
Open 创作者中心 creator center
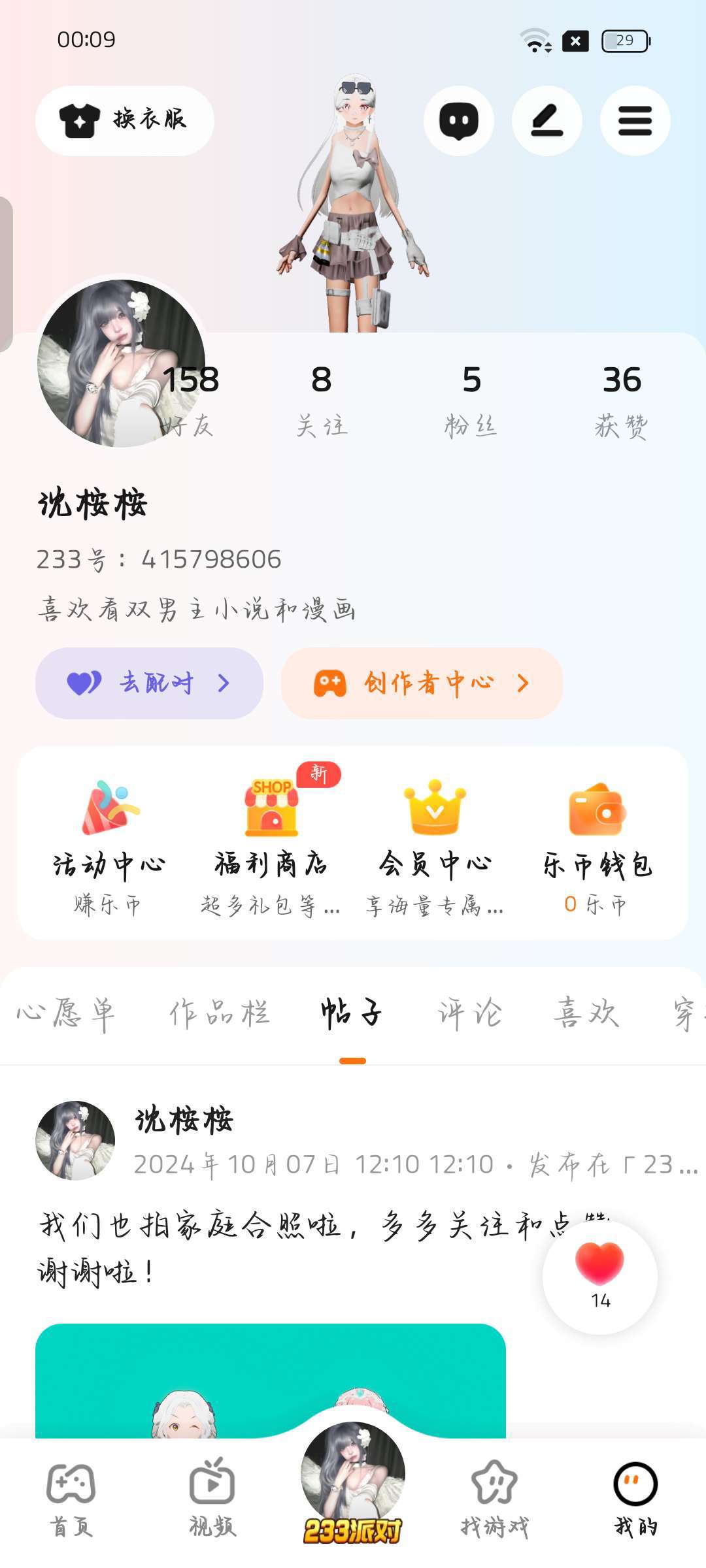tap(422, 683)
